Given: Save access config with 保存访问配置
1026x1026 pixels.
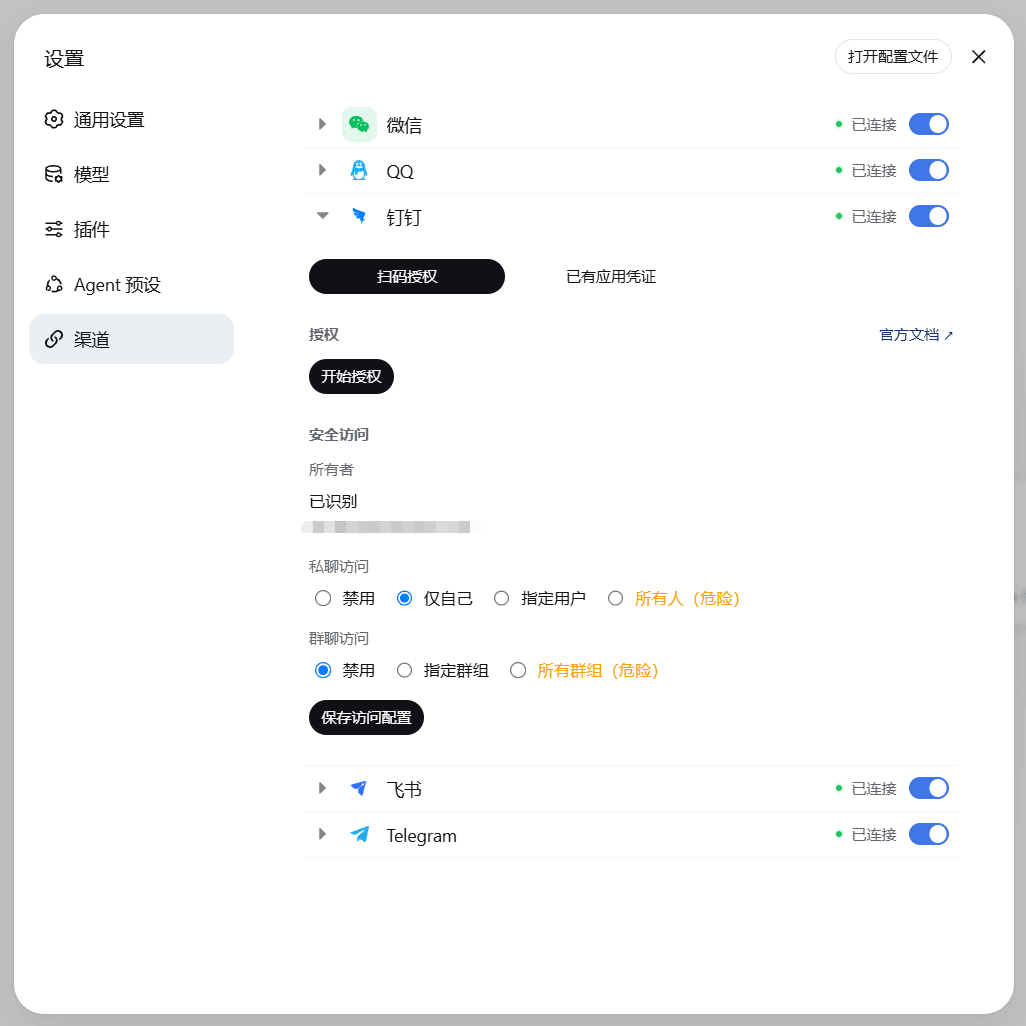Looking at the screenshot, I should 366,718.
